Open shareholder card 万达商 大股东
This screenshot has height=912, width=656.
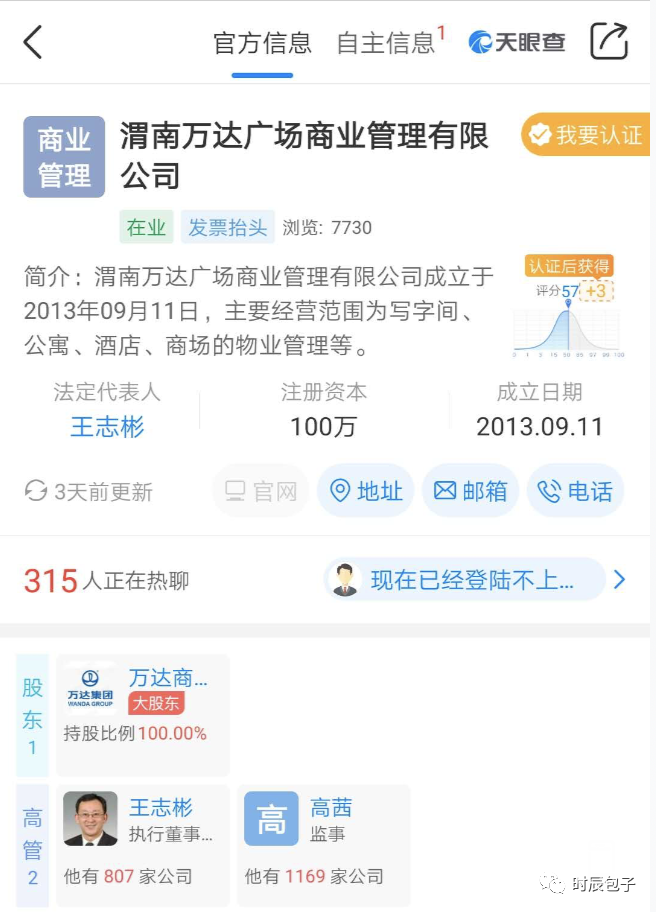pos(143,714)
